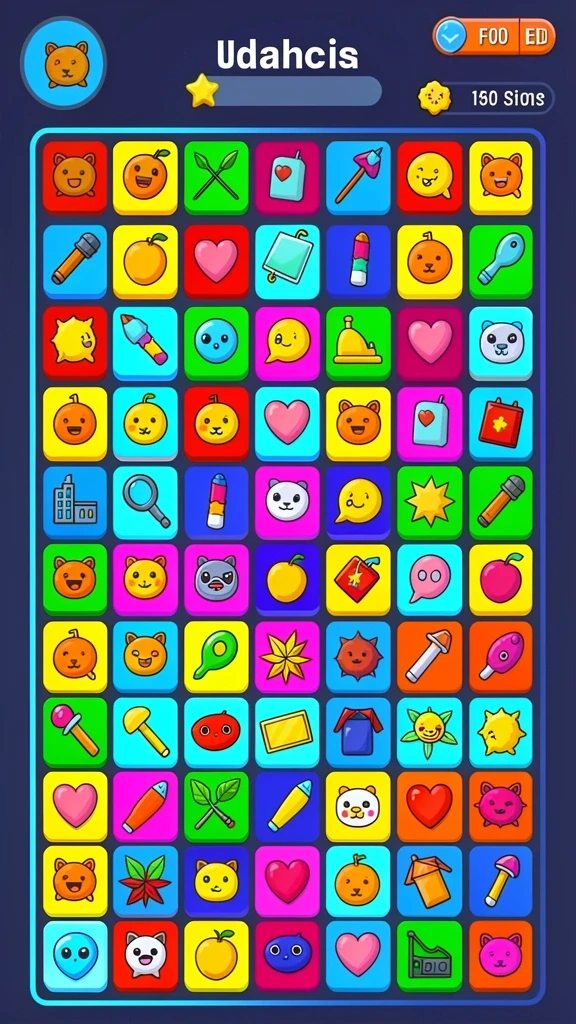Select the red spiky ball on blue
The width and height of the screenshot is (576, 1024).
coord(358,656)
